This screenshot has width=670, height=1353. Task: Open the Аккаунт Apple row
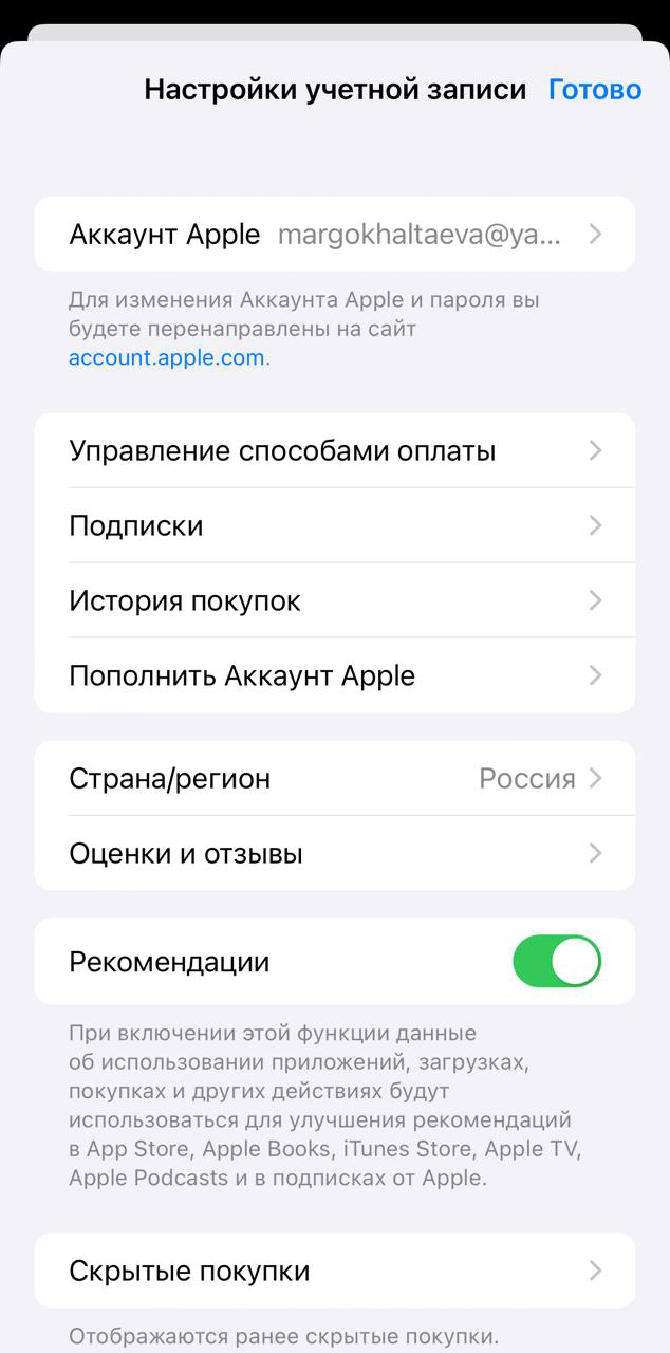[x=334, y=234]
